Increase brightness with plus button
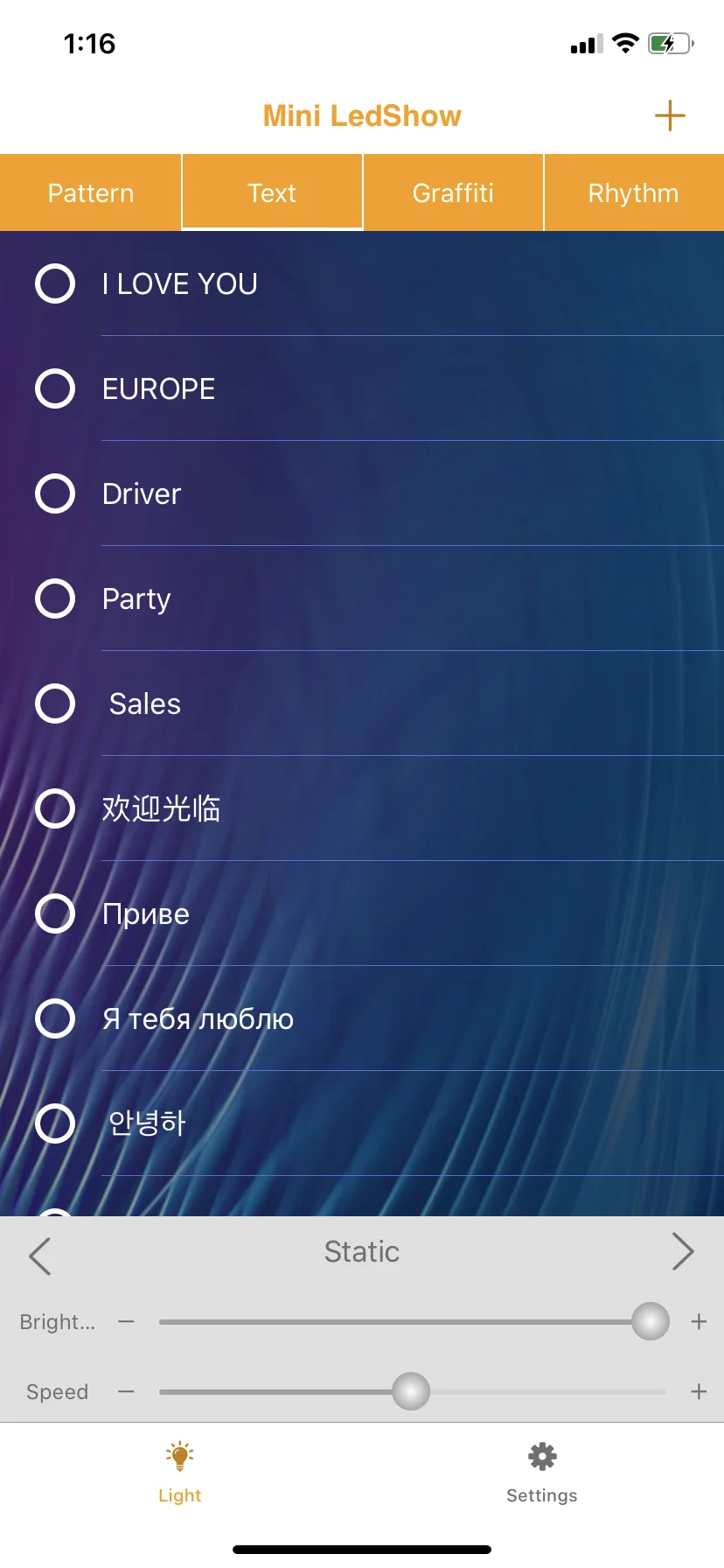 [x=699, y=1321]
